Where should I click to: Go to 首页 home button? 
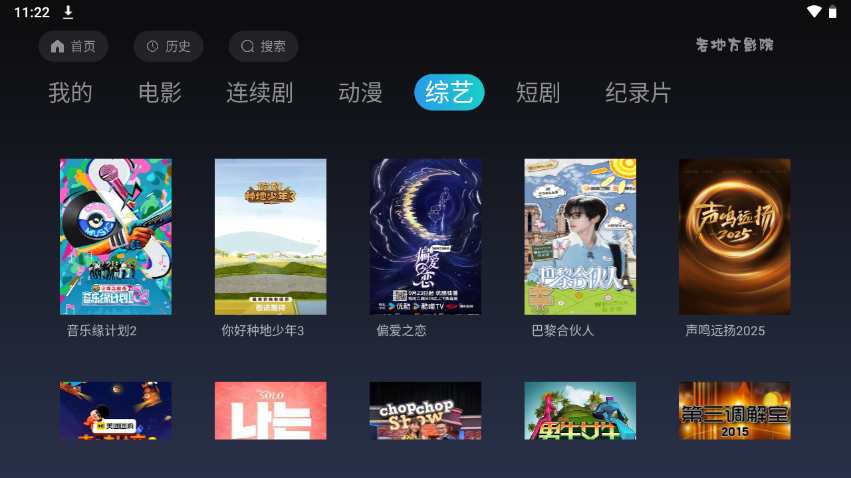click(x=73, y=46)
